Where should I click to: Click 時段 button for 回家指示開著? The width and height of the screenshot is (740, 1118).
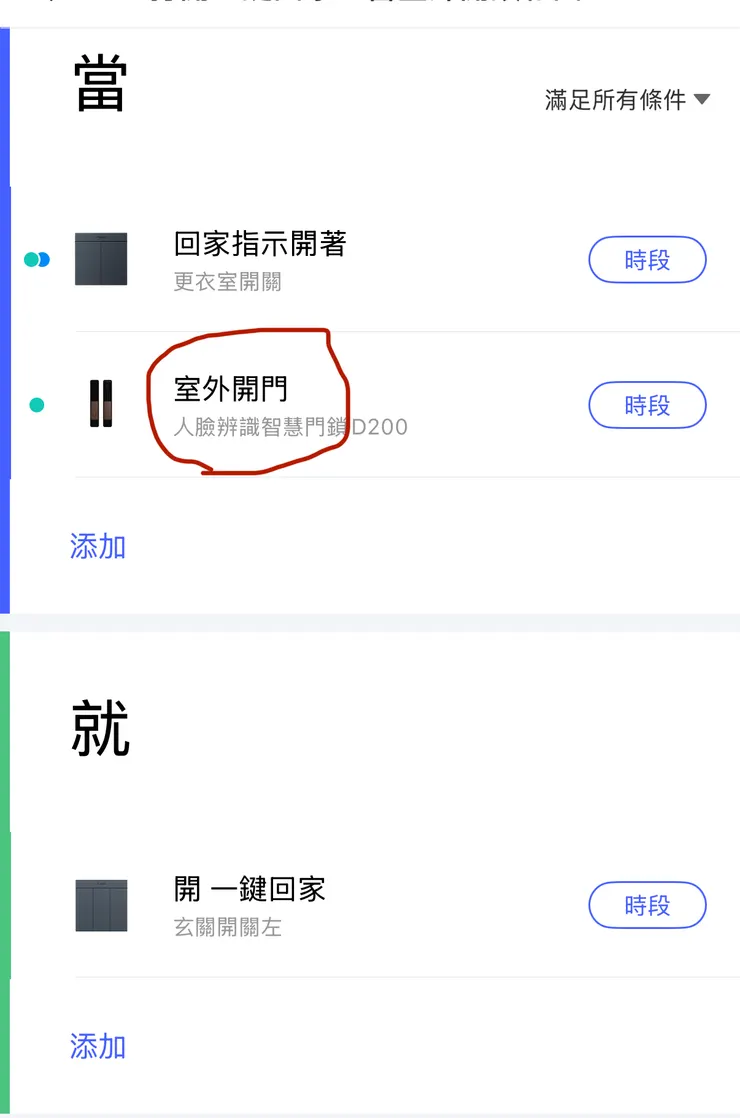647,259
